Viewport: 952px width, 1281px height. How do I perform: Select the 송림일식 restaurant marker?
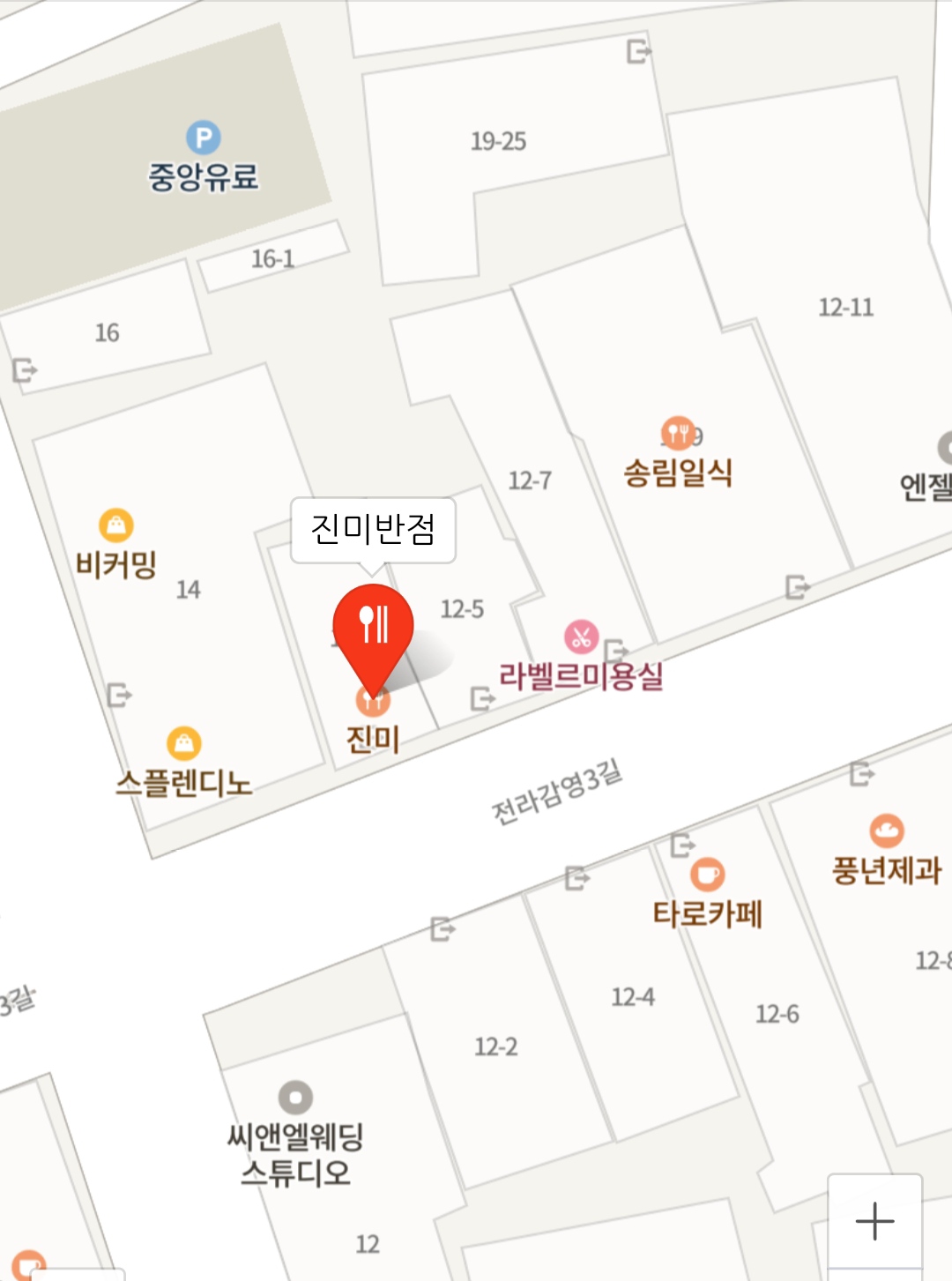677,433
